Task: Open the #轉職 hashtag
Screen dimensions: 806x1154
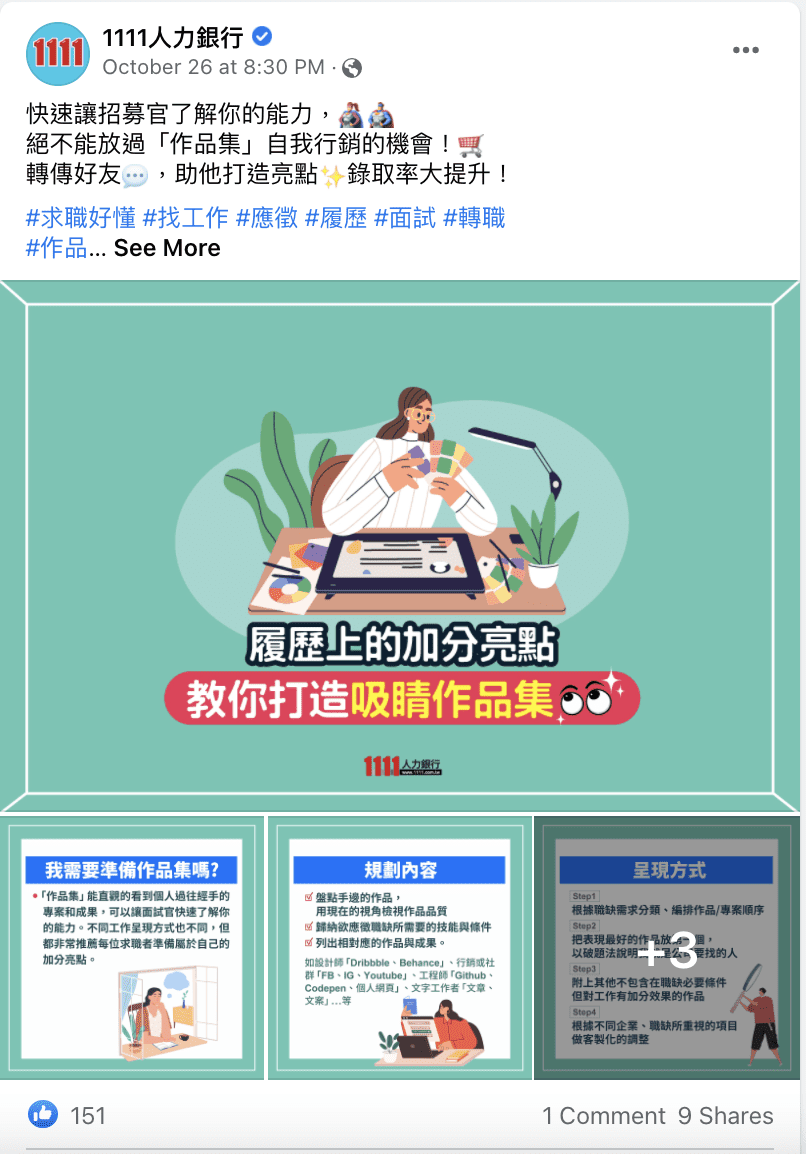Action: 474,217
